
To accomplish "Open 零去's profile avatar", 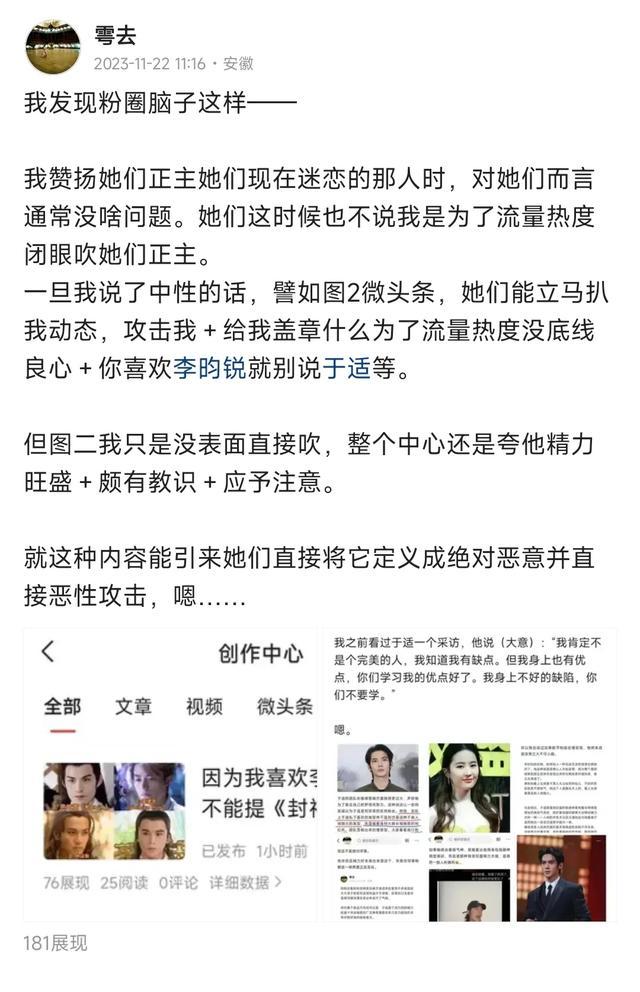I will click(x=52, y=46).
